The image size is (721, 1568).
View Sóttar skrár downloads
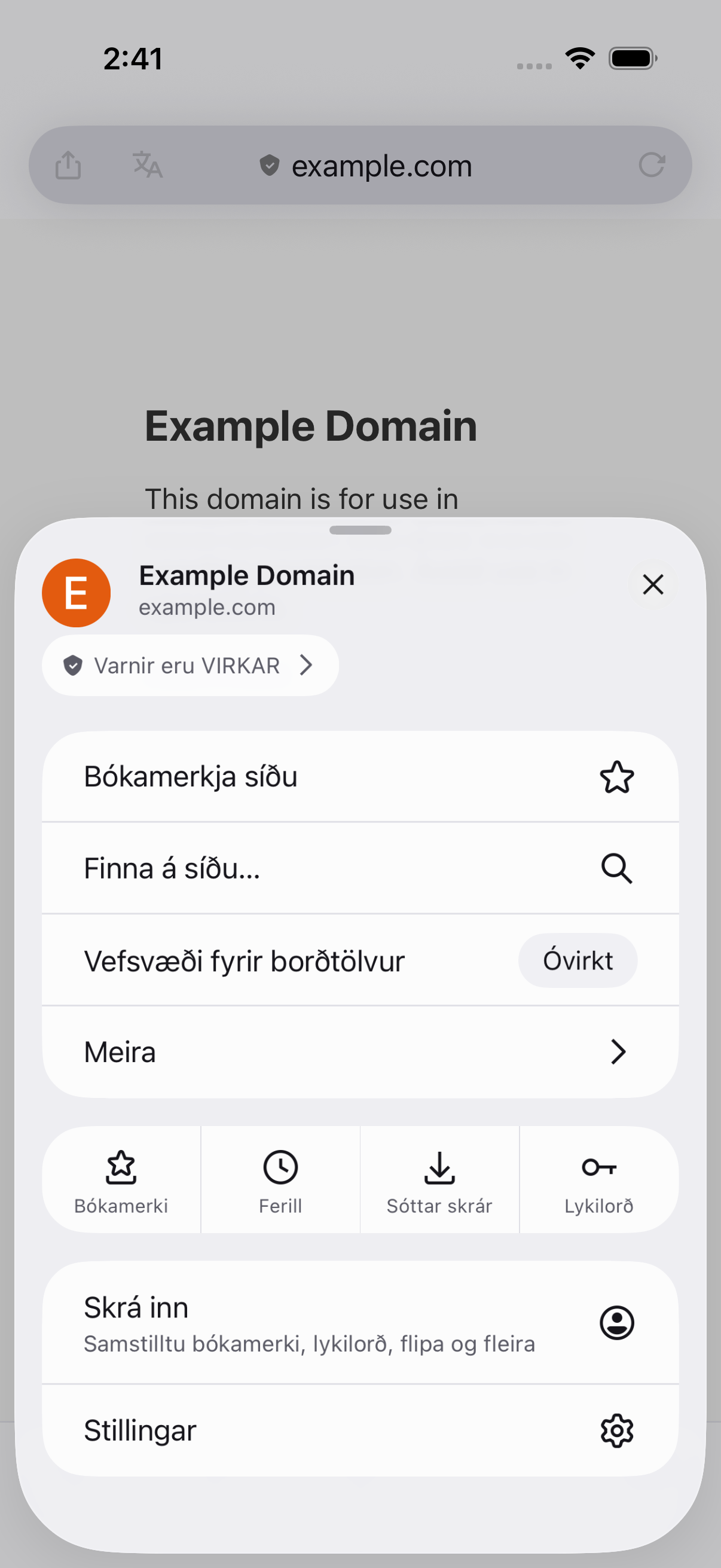click(x=439, y=1180)
